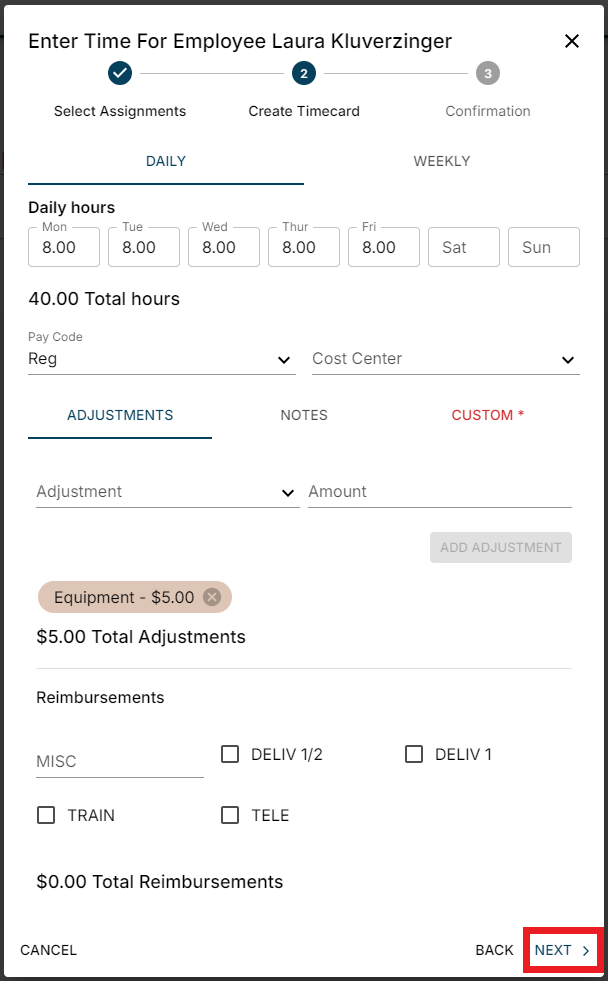
Task: Edit Friday hours field
Action: [x=384, y=247]
